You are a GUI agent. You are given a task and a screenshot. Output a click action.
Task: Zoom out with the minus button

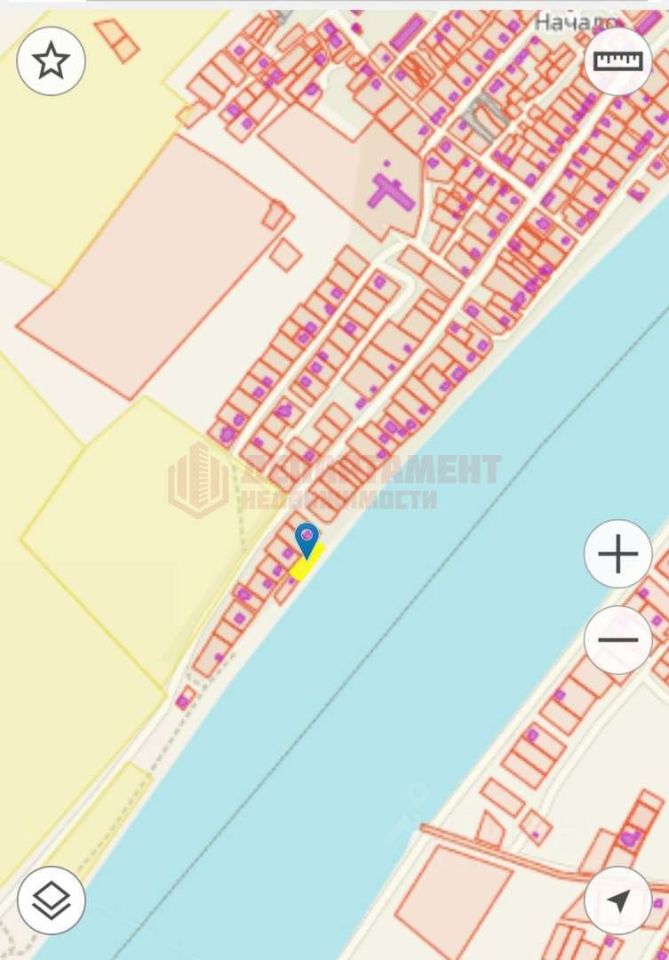[x=618, y=640]
